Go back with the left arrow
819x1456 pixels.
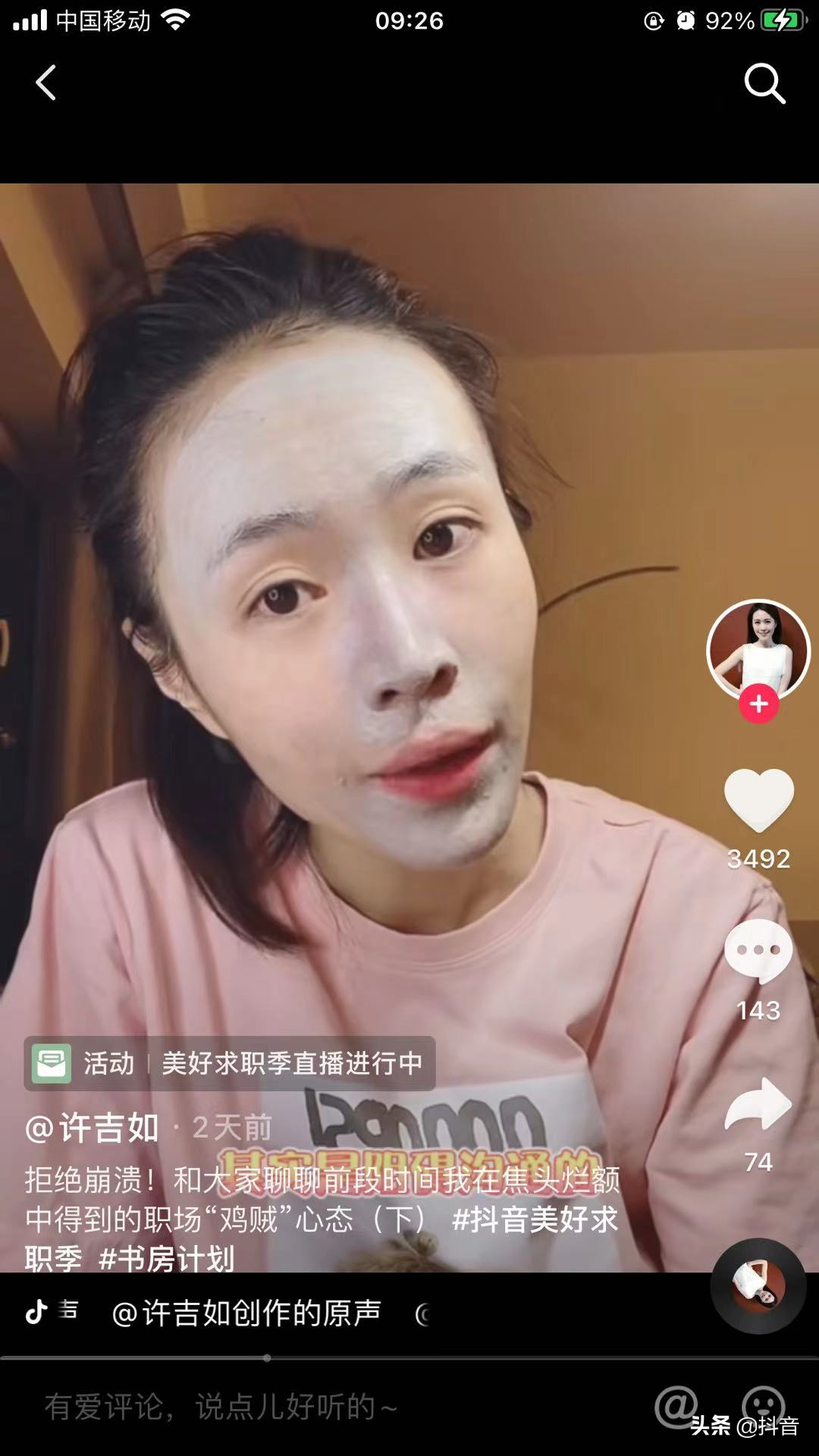[45, 83]
